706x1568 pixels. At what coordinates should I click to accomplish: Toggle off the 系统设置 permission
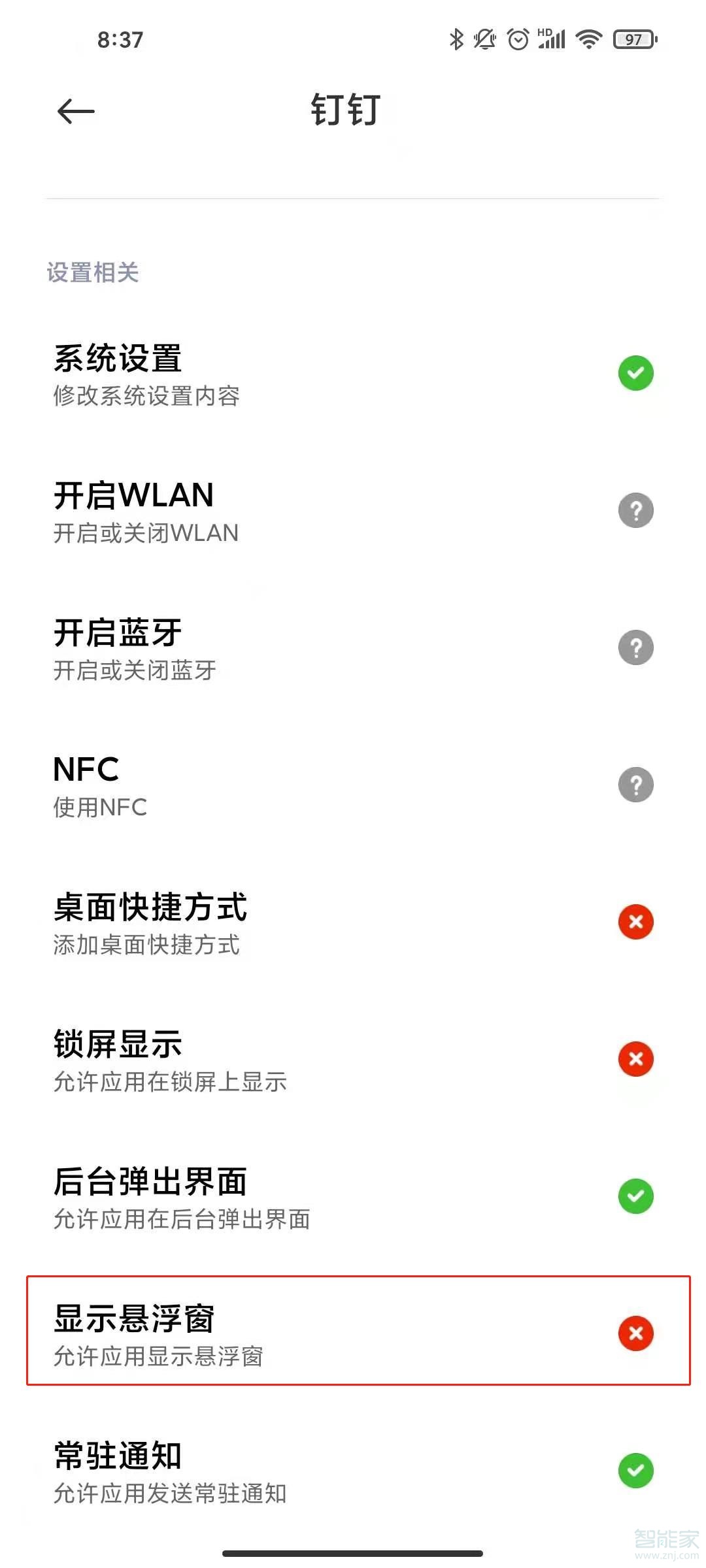tap(635, 373)
